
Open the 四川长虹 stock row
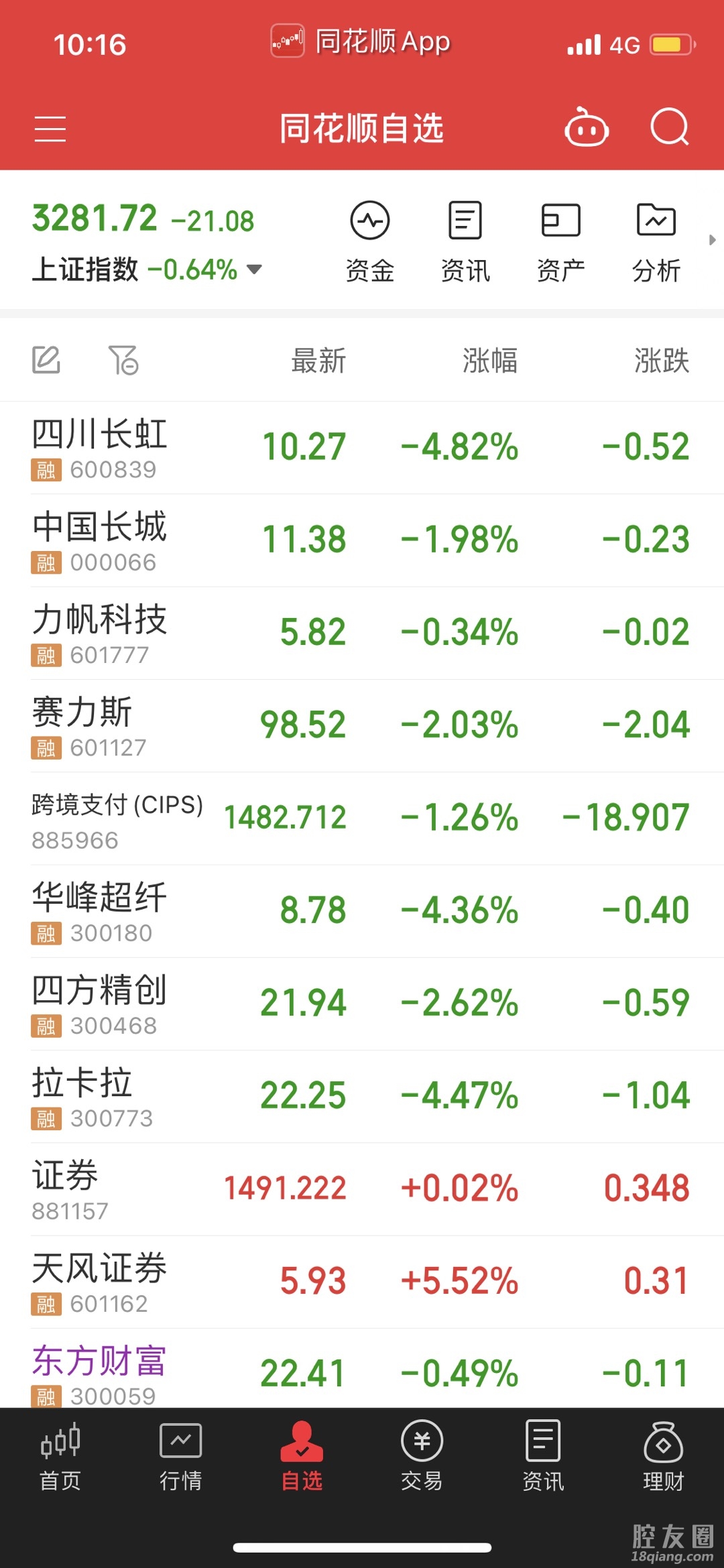click(362, 448)
